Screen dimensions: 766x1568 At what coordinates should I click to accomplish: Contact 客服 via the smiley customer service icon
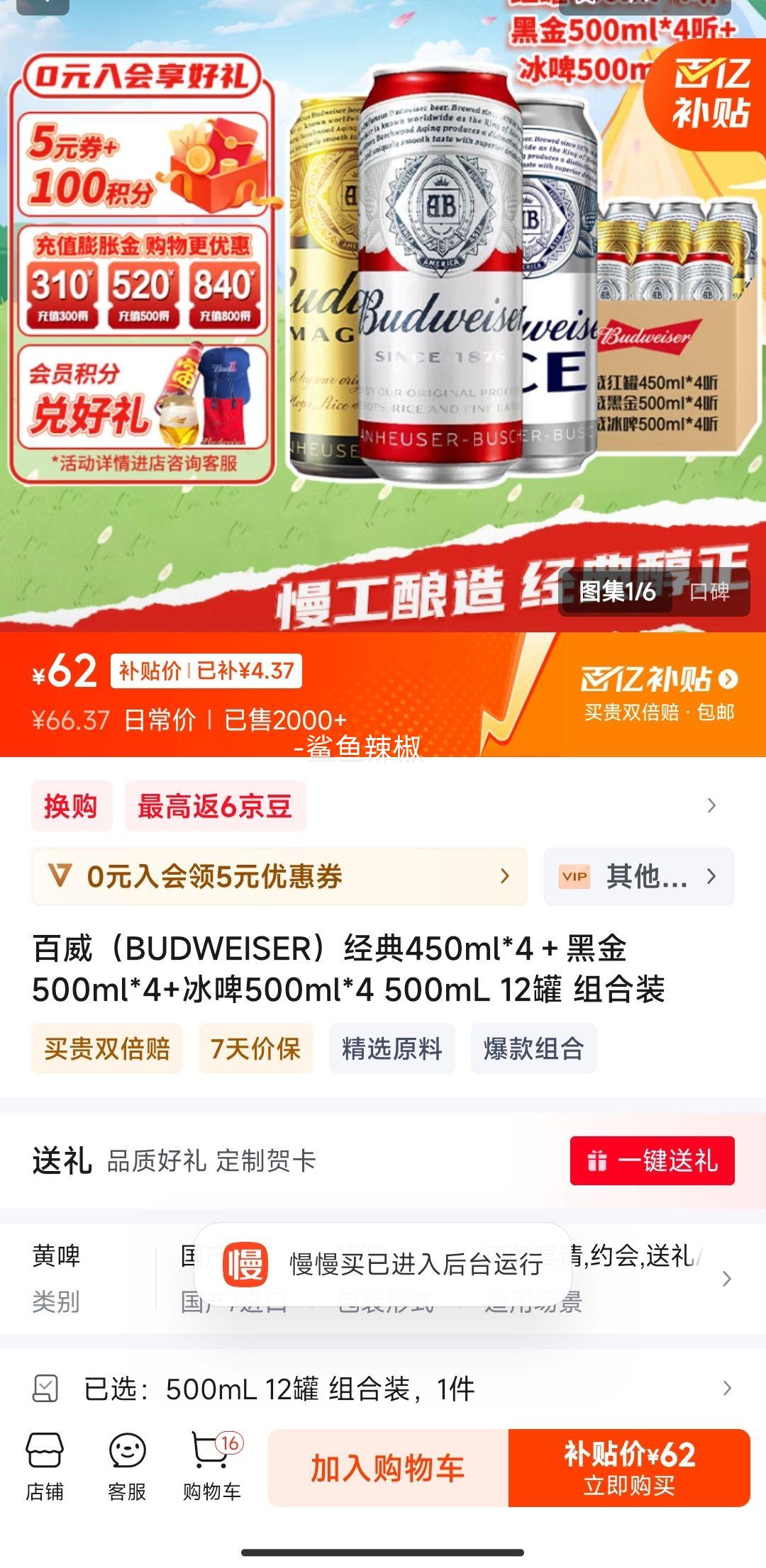128,1464
